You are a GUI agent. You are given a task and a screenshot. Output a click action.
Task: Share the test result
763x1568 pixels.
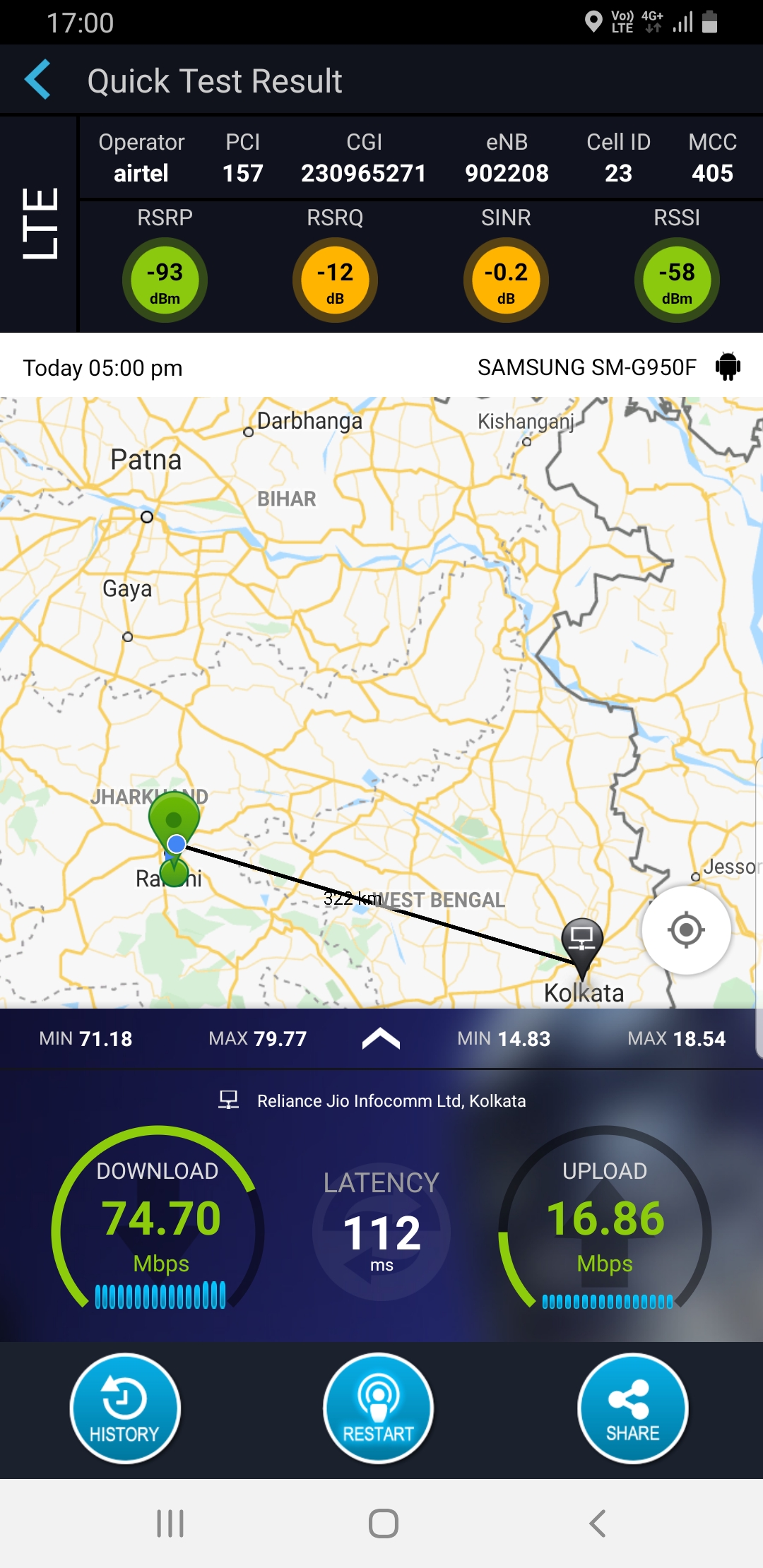tap(632, 1408)
